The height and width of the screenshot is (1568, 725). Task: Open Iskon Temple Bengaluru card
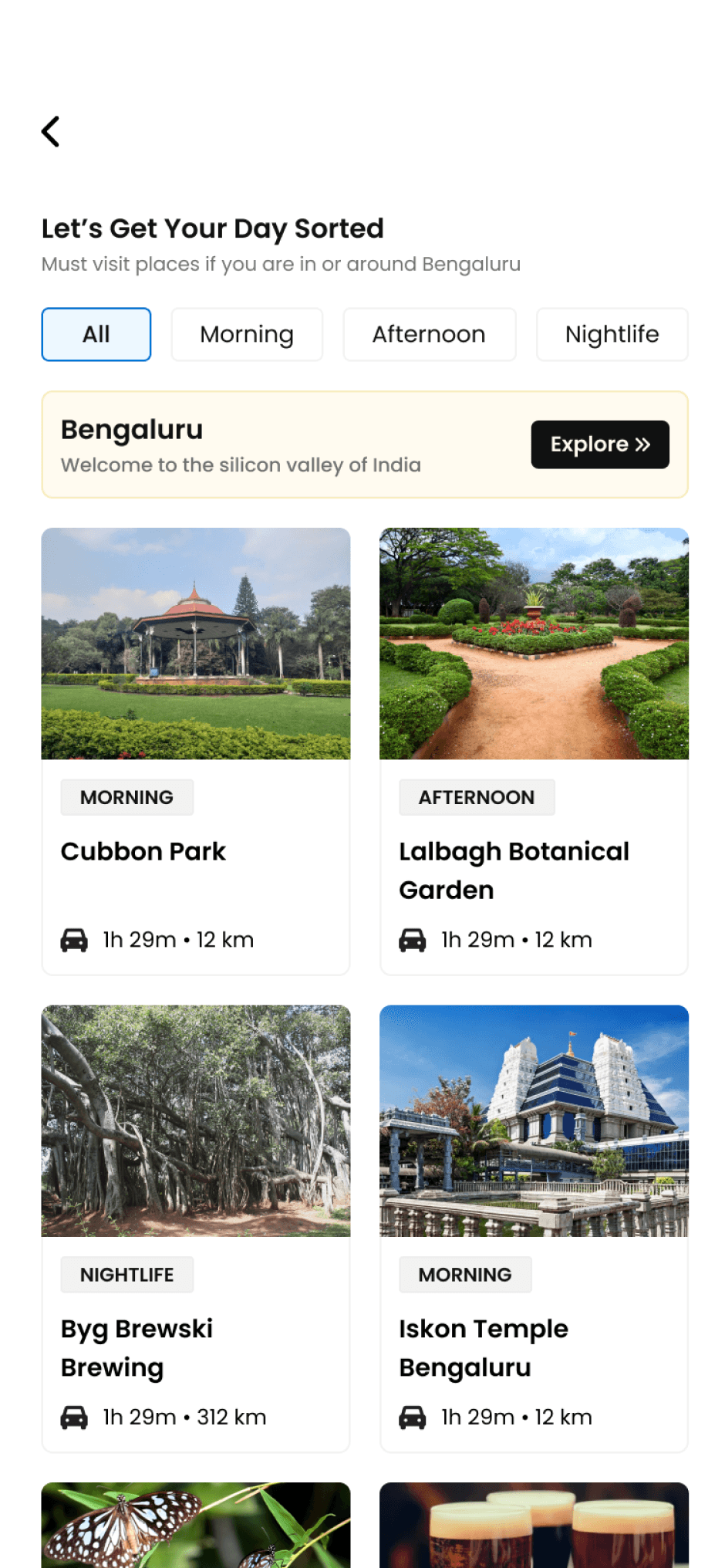534,1228
